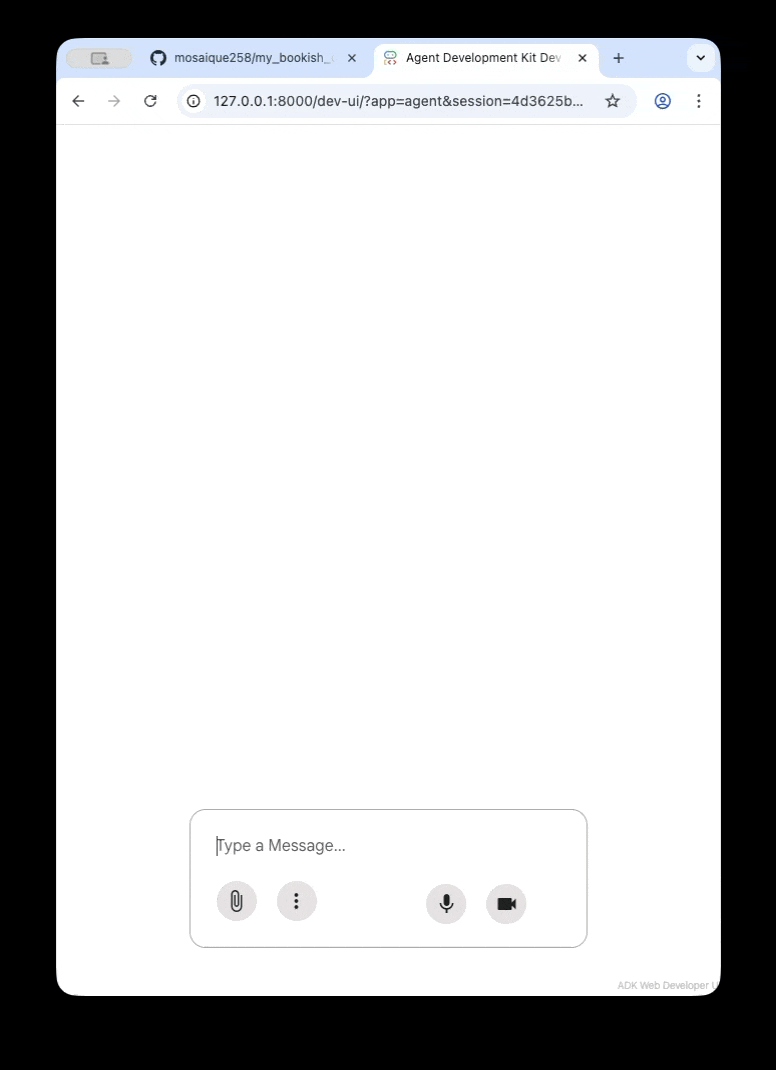Close the mosaique258 GitHub tab
This screenshot has width=776, height=1070.
351,58
